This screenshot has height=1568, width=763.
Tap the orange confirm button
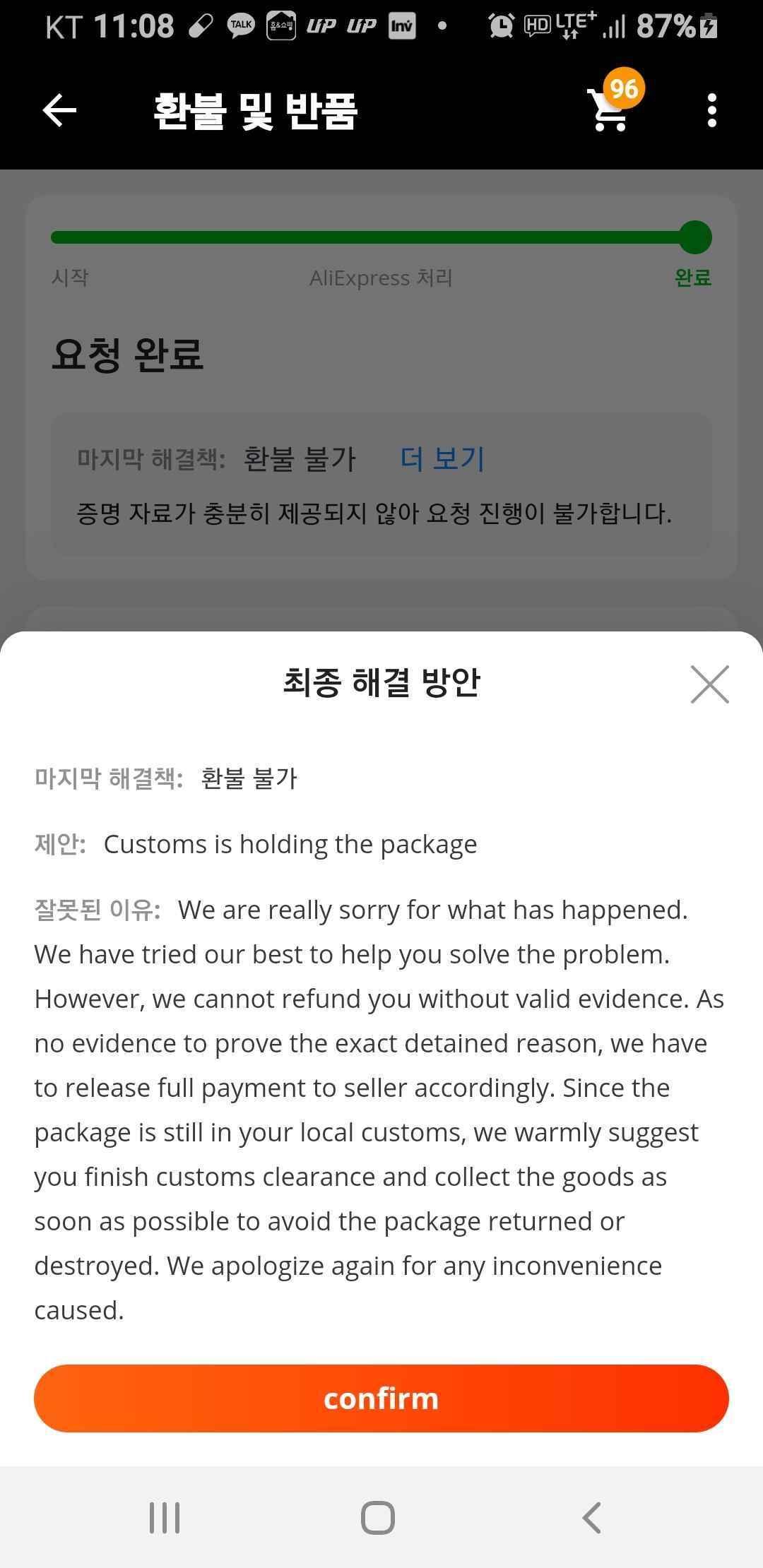pyautogui.click(x=381, y=1398)
